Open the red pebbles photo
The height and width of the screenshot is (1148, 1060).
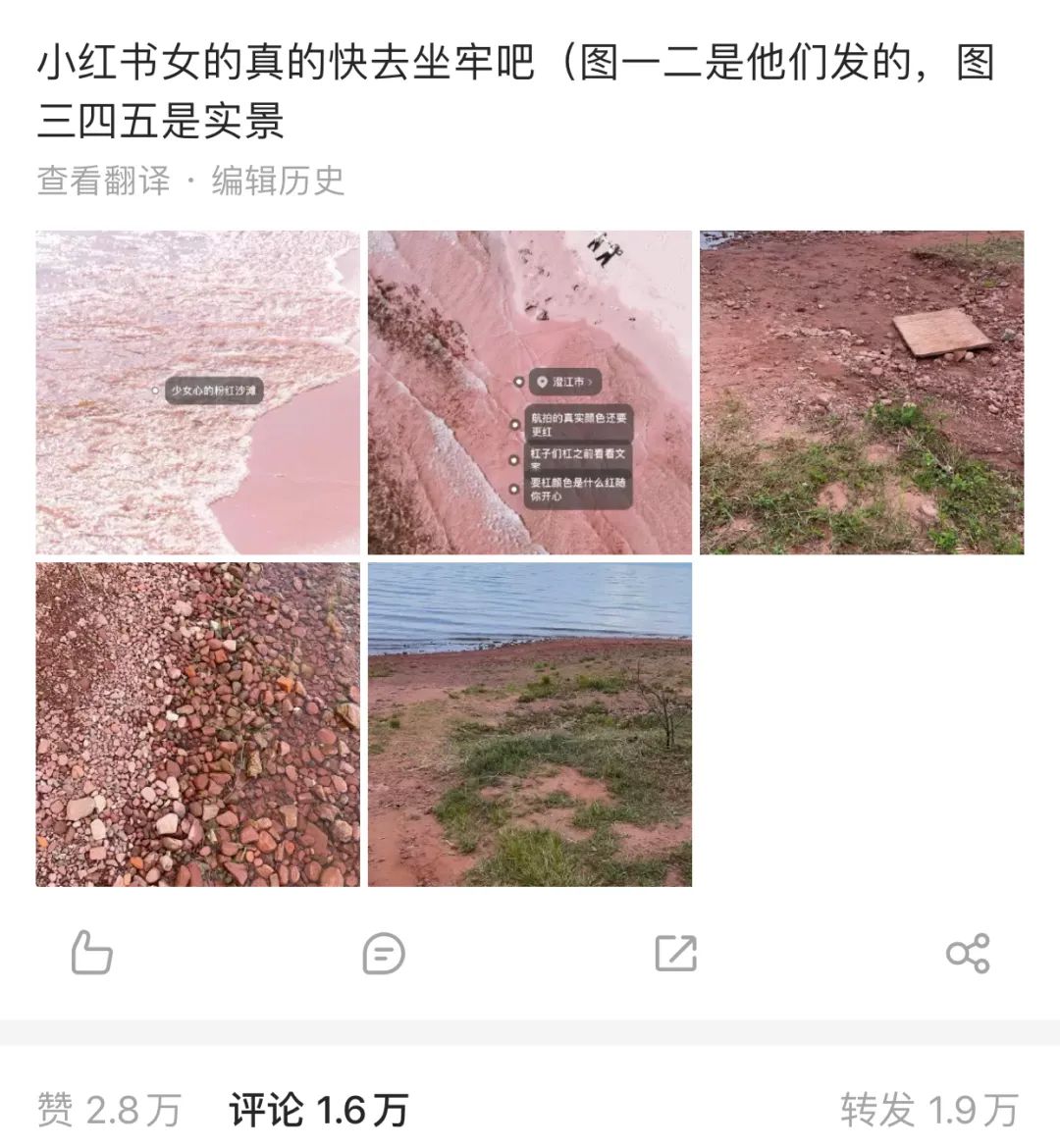(x=198, y=724)
